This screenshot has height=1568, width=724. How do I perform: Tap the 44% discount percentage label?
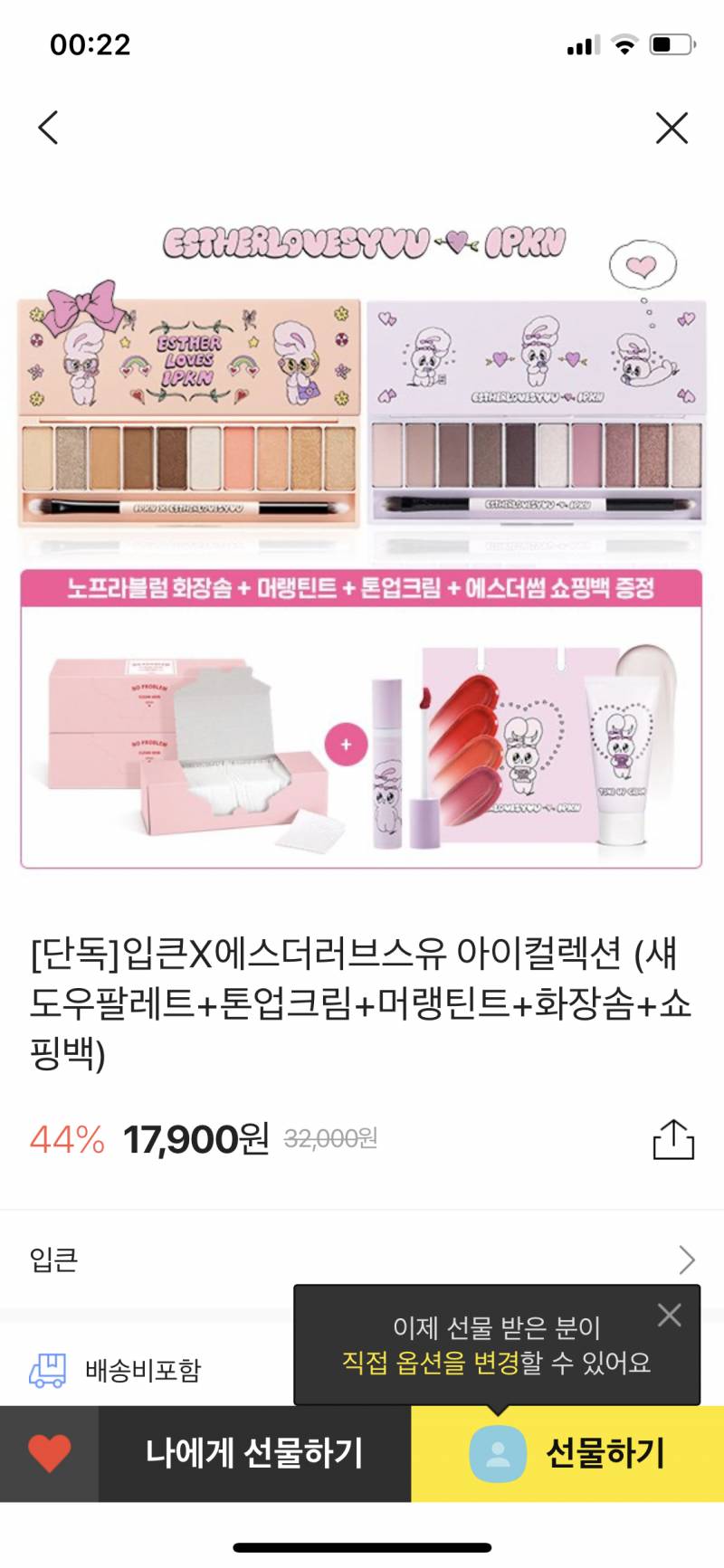63,1140
